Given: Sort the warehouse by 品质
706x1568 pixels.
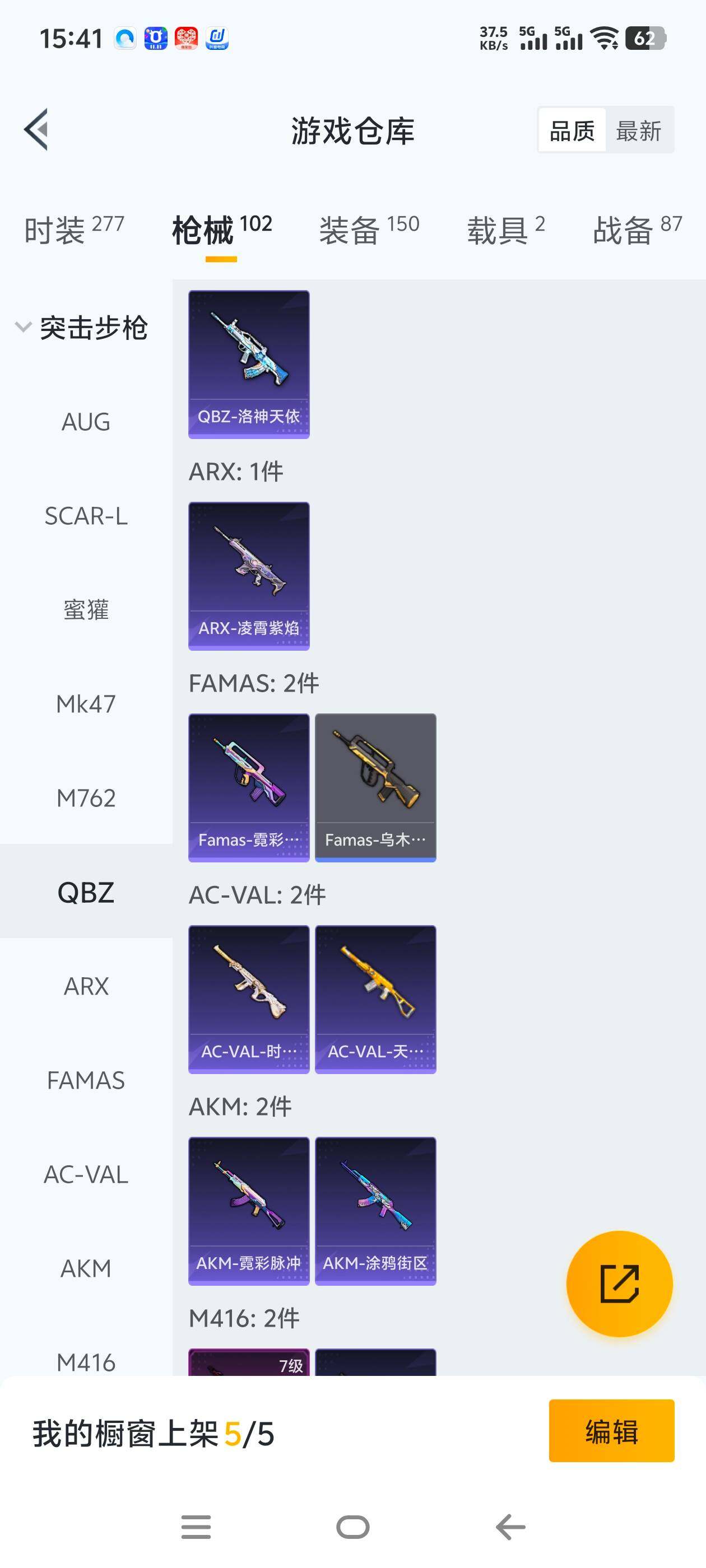Looking at the screenshot, I should (572, 130).
